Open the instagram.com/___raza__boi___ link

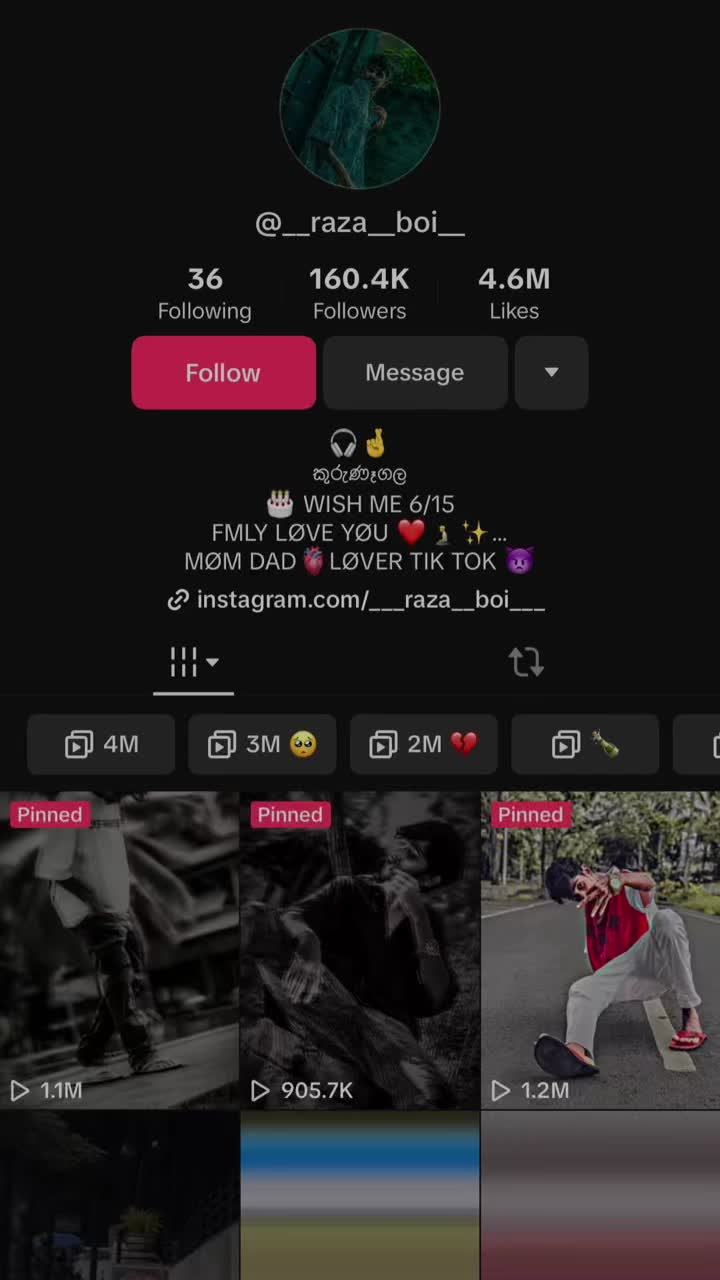click(x=359, y=600)
